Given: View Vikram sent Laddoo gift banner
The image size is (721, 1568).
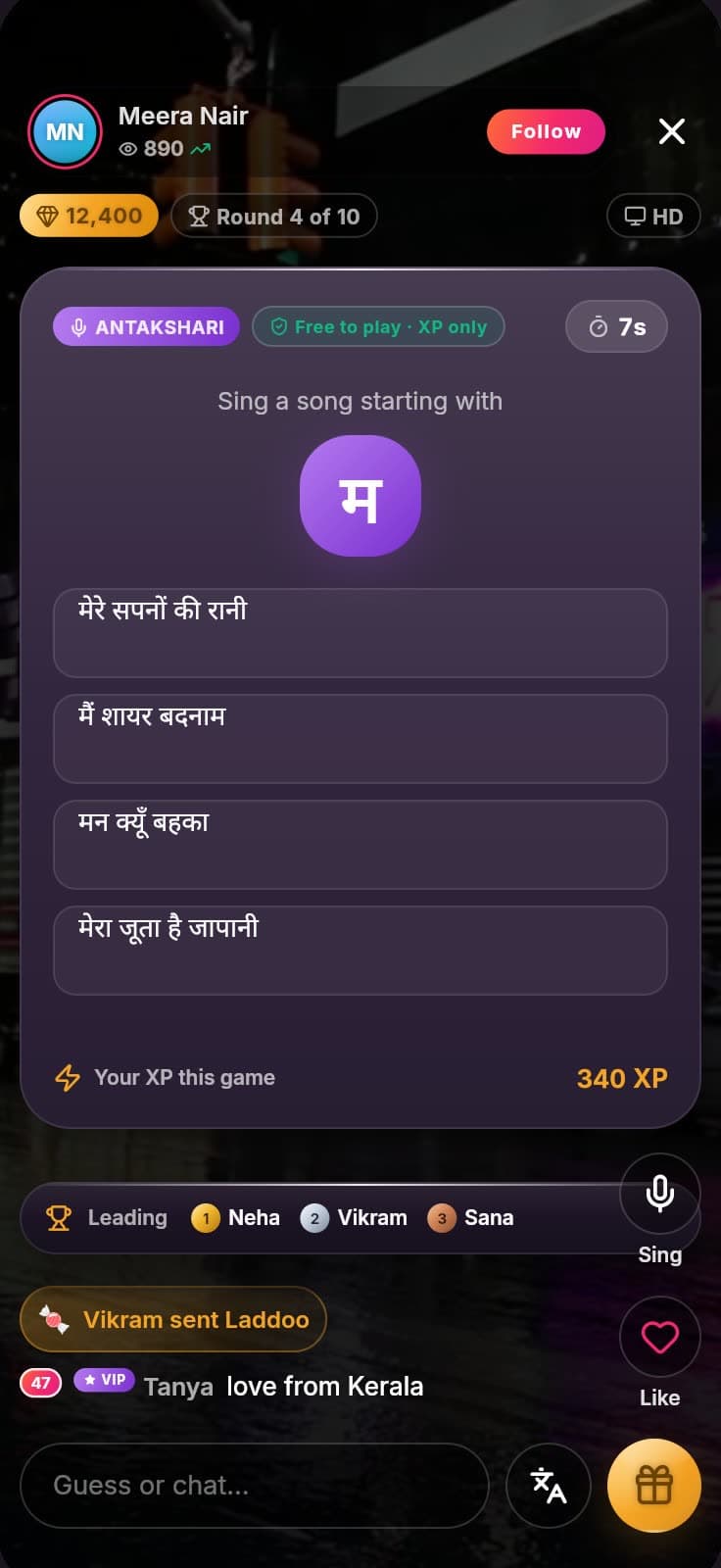Looking at the screenshot, I should [173, 1319].
